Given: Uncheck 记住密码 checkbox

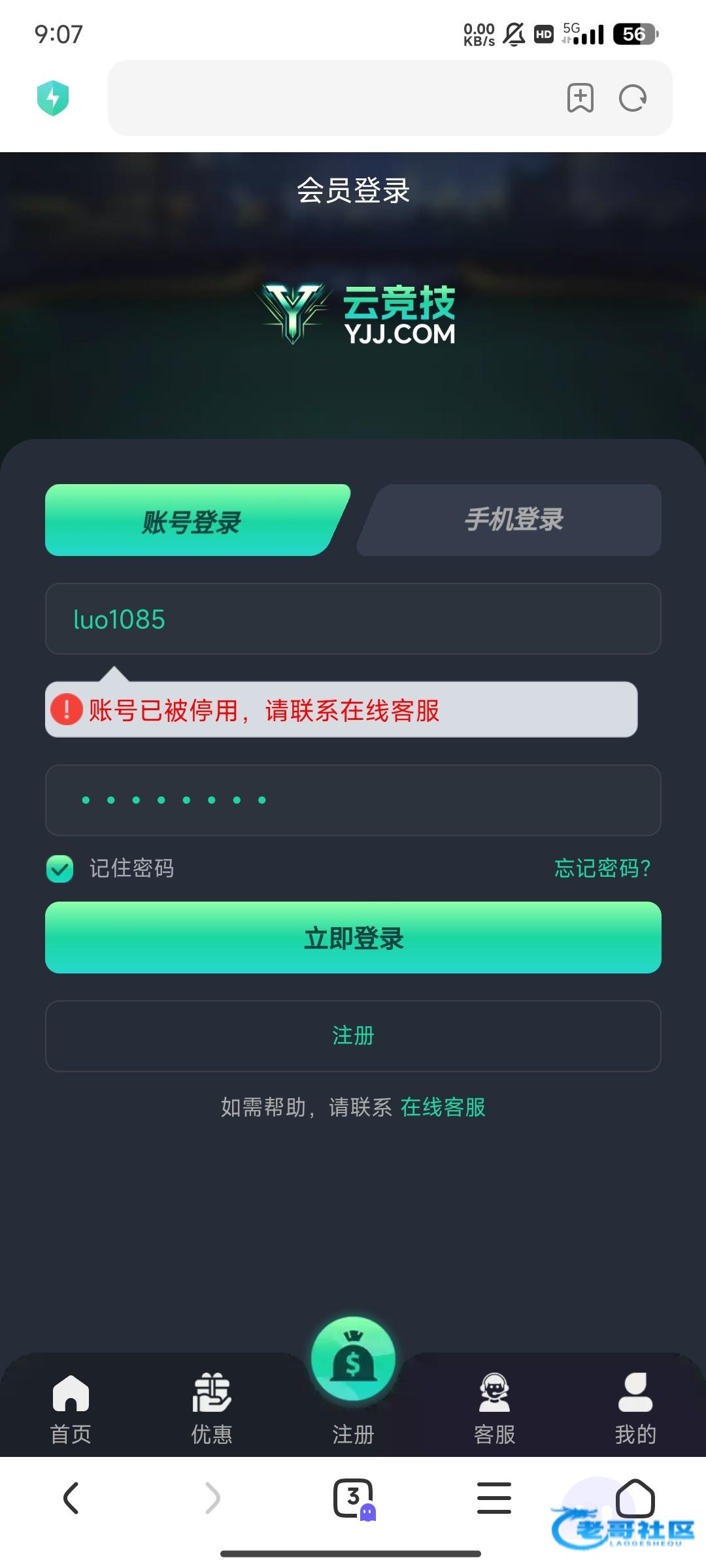Looking at the screenshot, I should coord(60,868).
